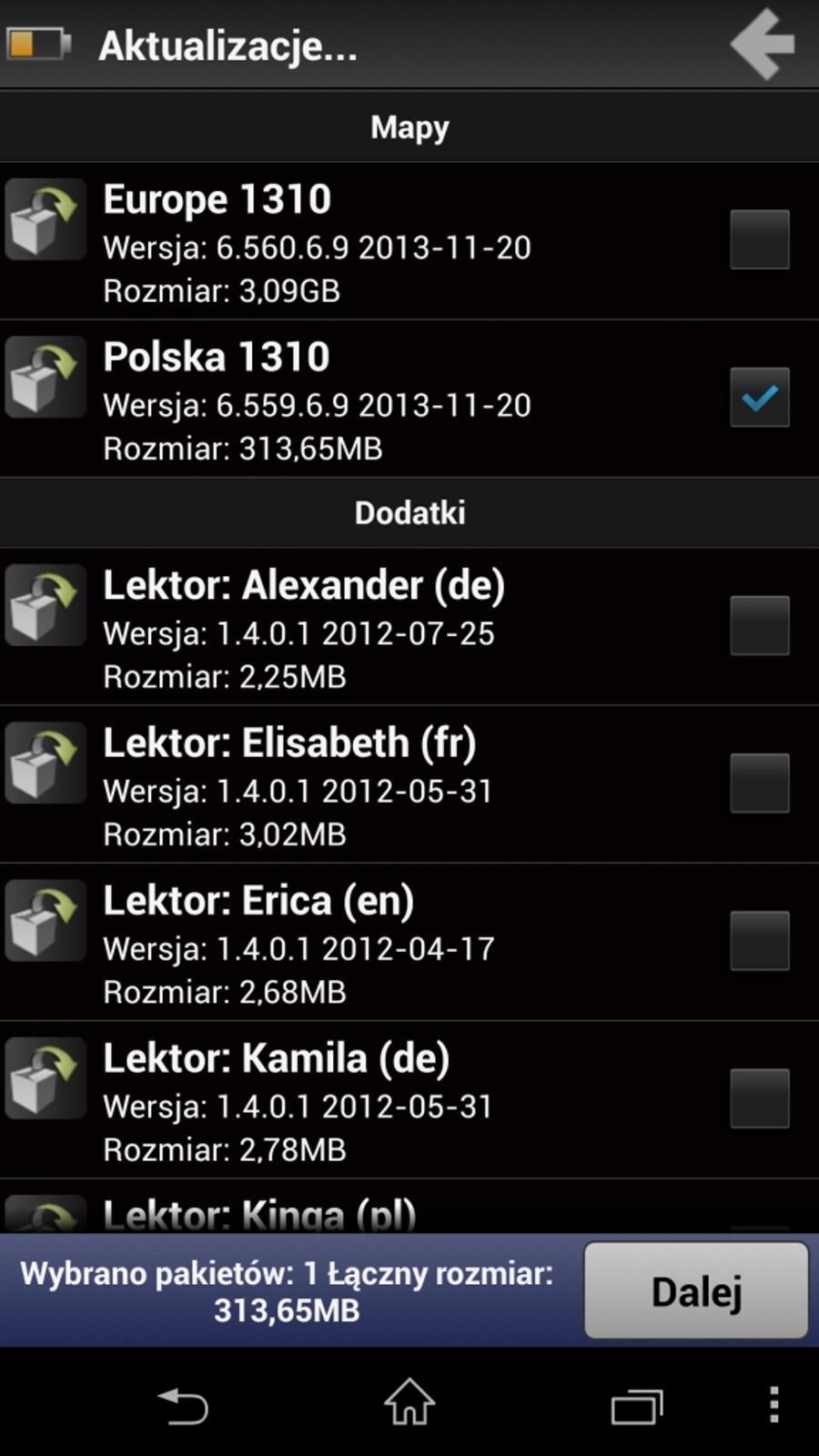Check the Europe 1310 checkbox
The image size is (819, 1456).
(x=760, y=240)
